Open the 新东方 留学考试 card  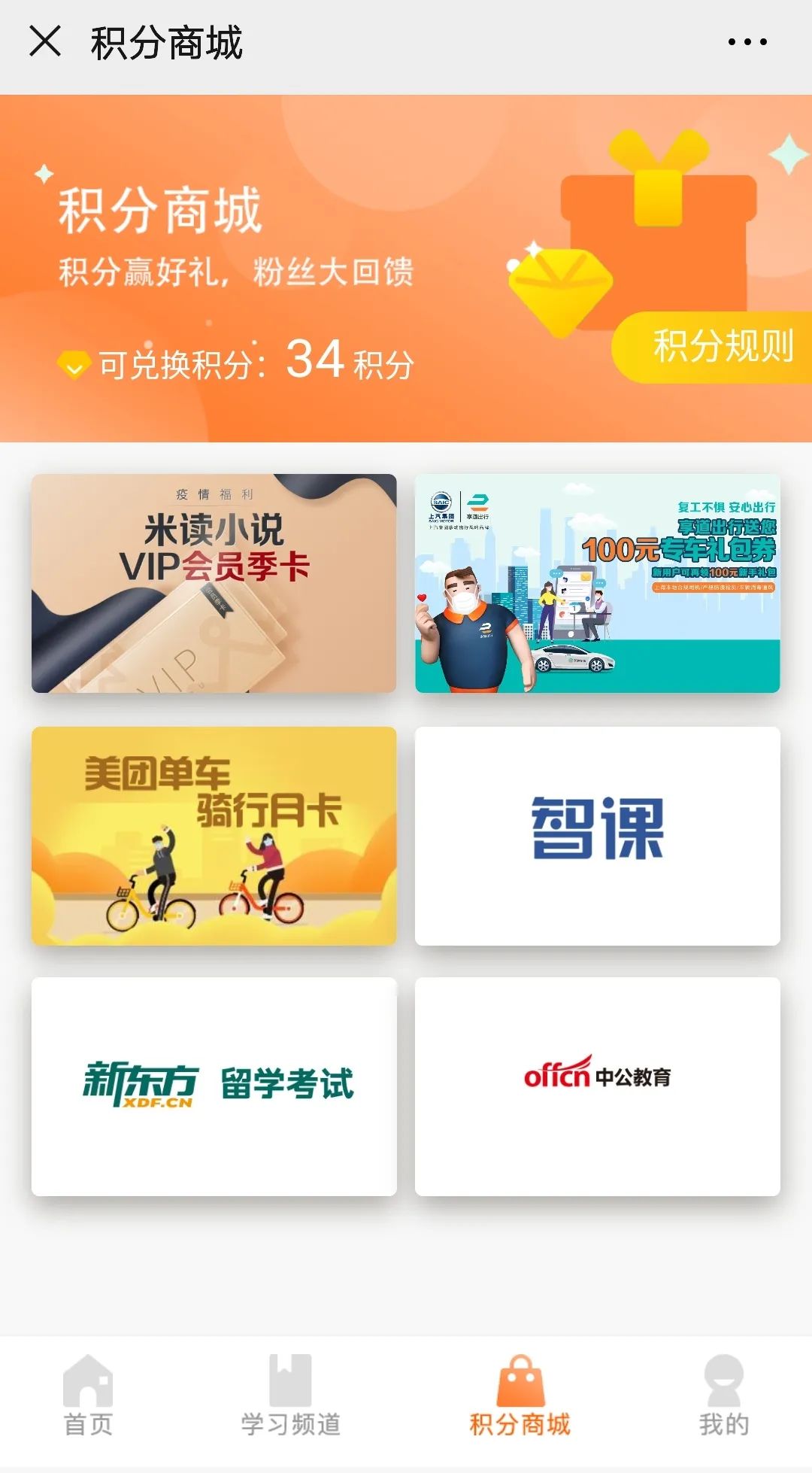click(x=214, y=1086)
